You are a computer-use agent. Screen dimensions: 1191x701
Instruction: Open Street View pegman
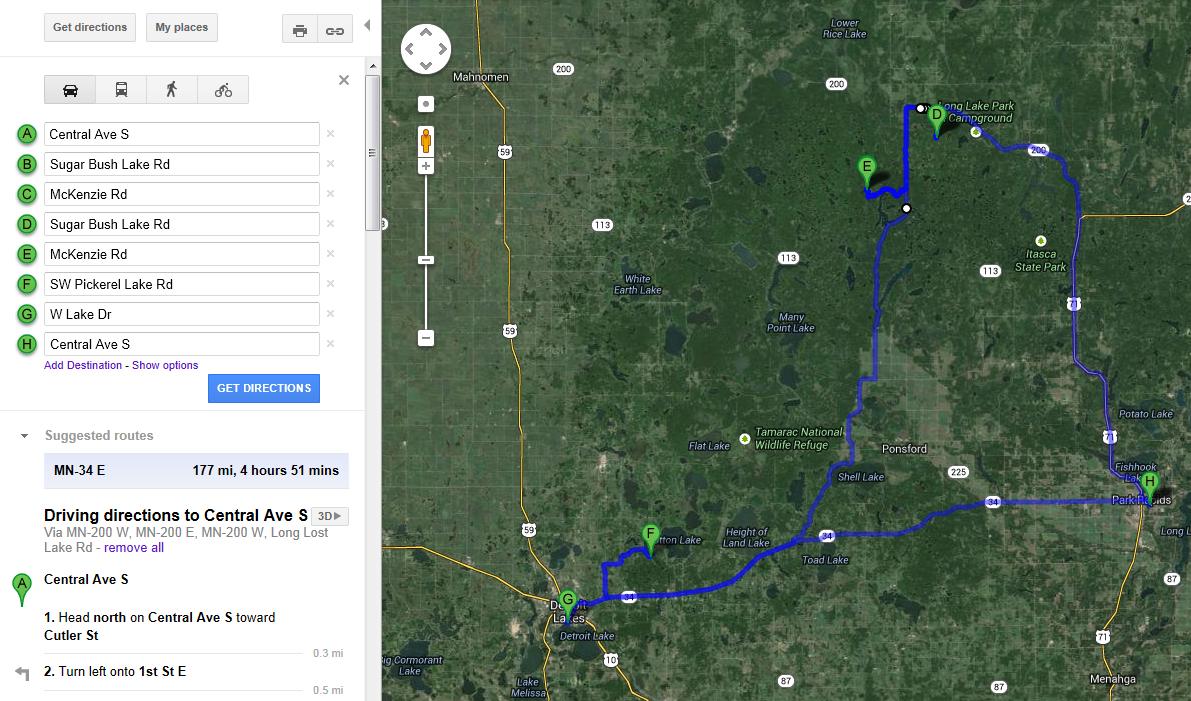(426, 140)
